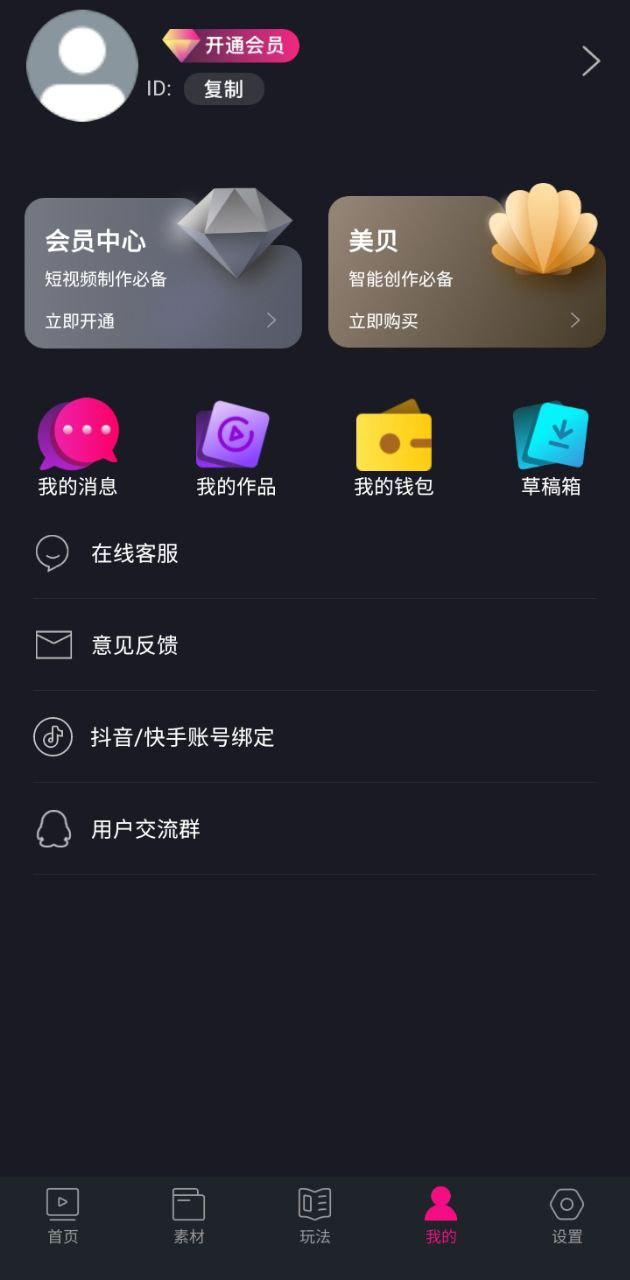The height and width of the screenshot is (1280, 630).
Task: Open 我的消息 messages
Action: point(78,448)
